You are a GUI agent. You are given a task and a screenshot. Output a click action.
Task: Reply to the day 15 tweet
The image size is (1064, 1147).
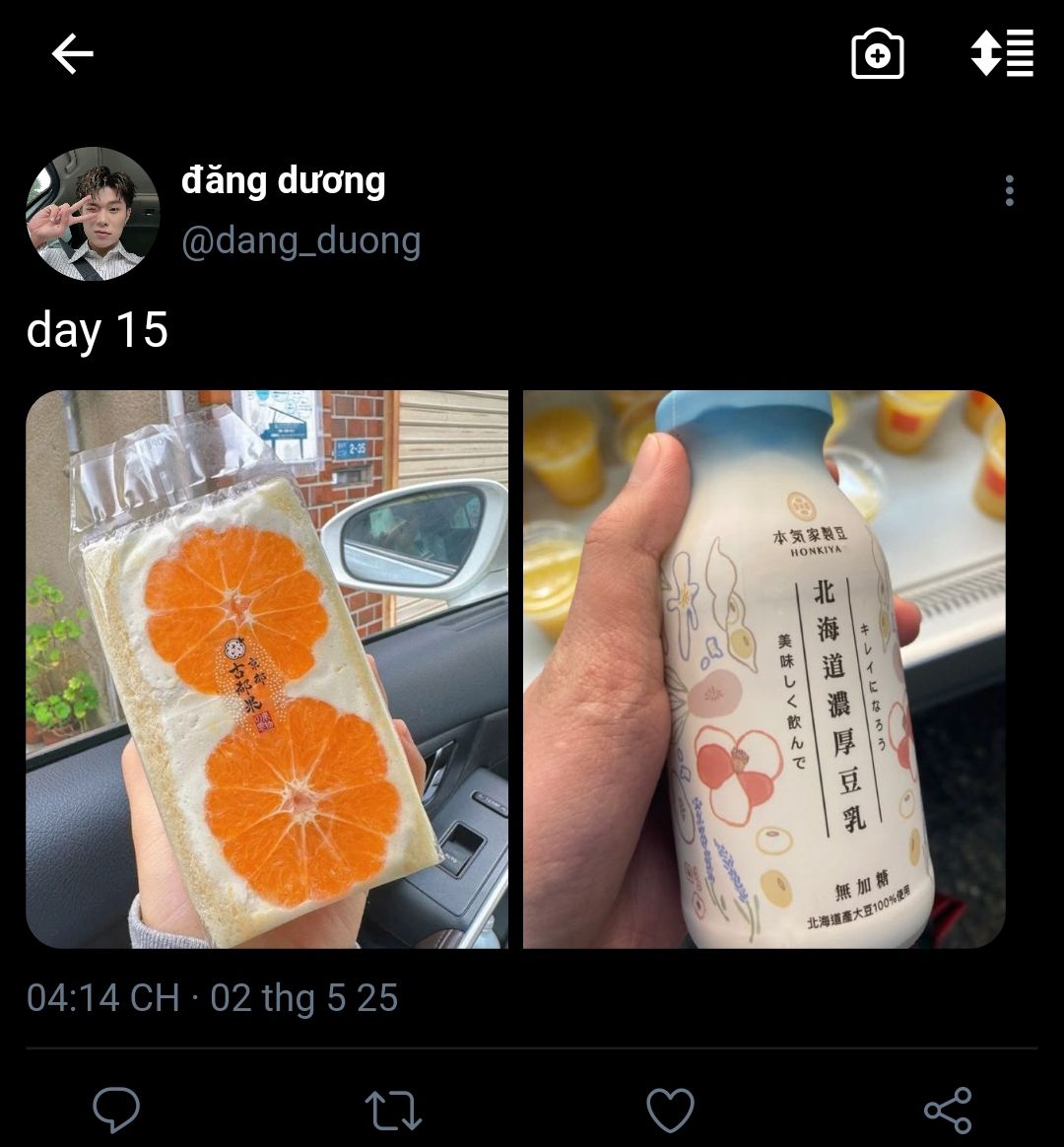(x=116, y=1110)
